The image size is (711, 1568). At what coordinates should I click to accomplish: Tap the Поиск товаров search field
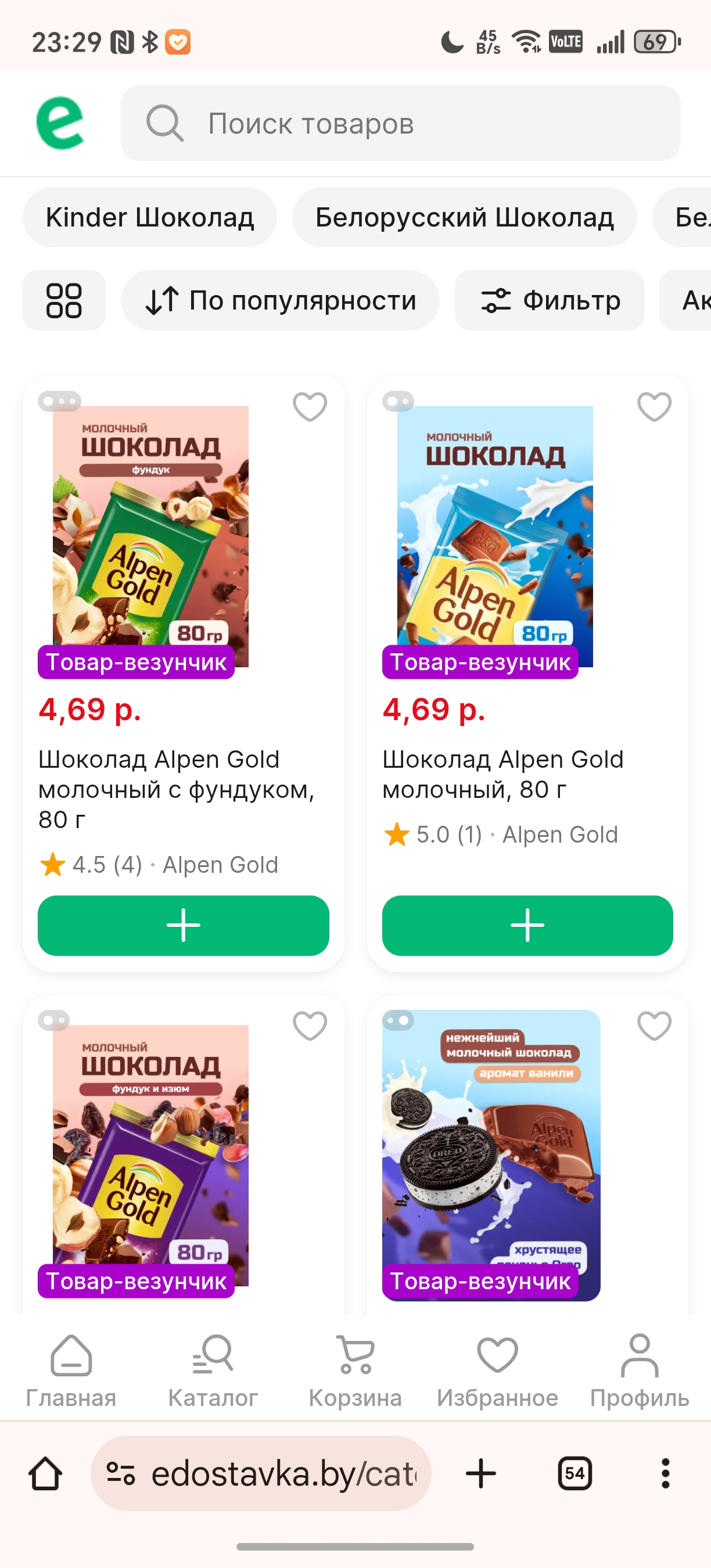[400, 123]
